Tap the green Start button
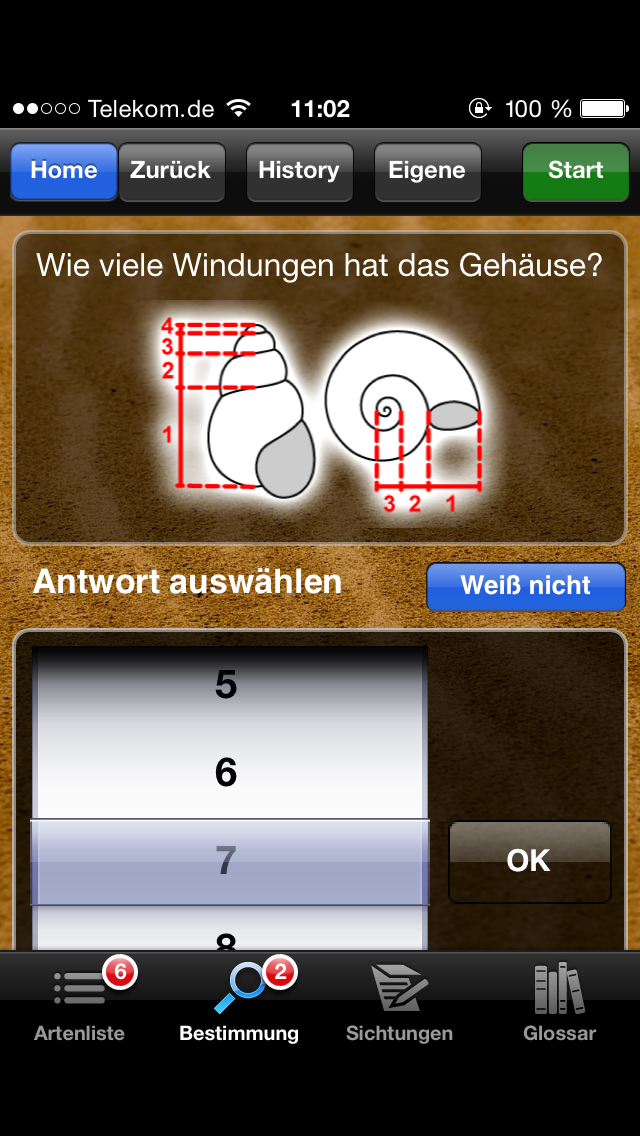 point(575,171)
